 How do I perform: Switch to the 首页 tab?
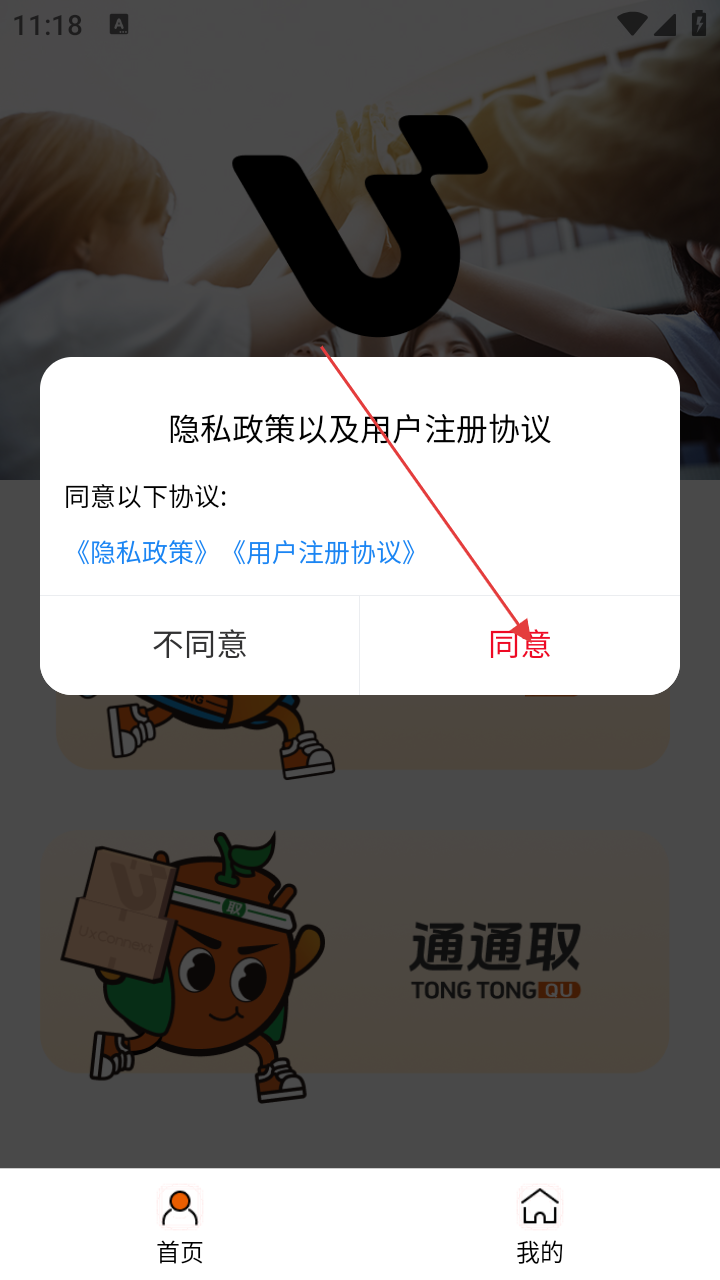point(180,1224)
